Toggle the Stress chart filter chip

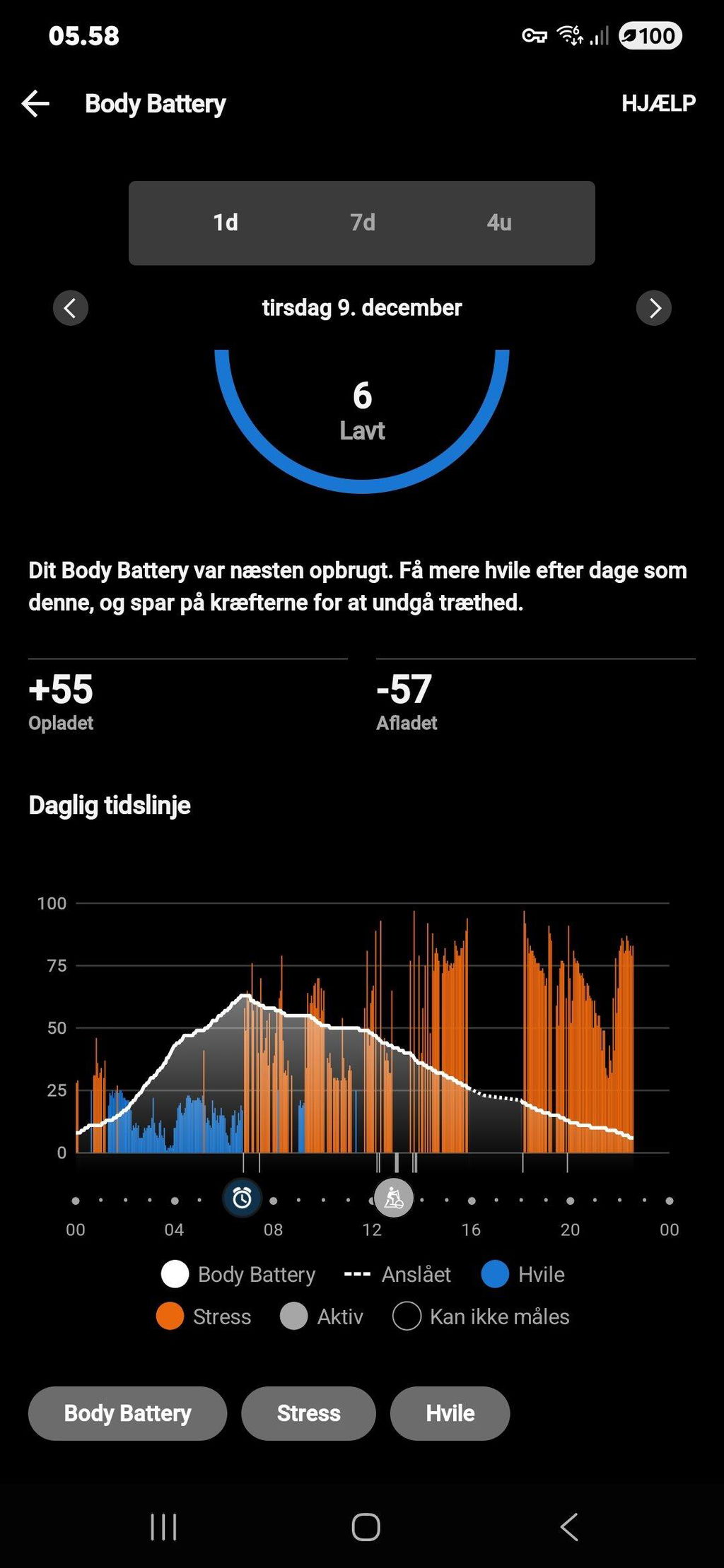308,1413
